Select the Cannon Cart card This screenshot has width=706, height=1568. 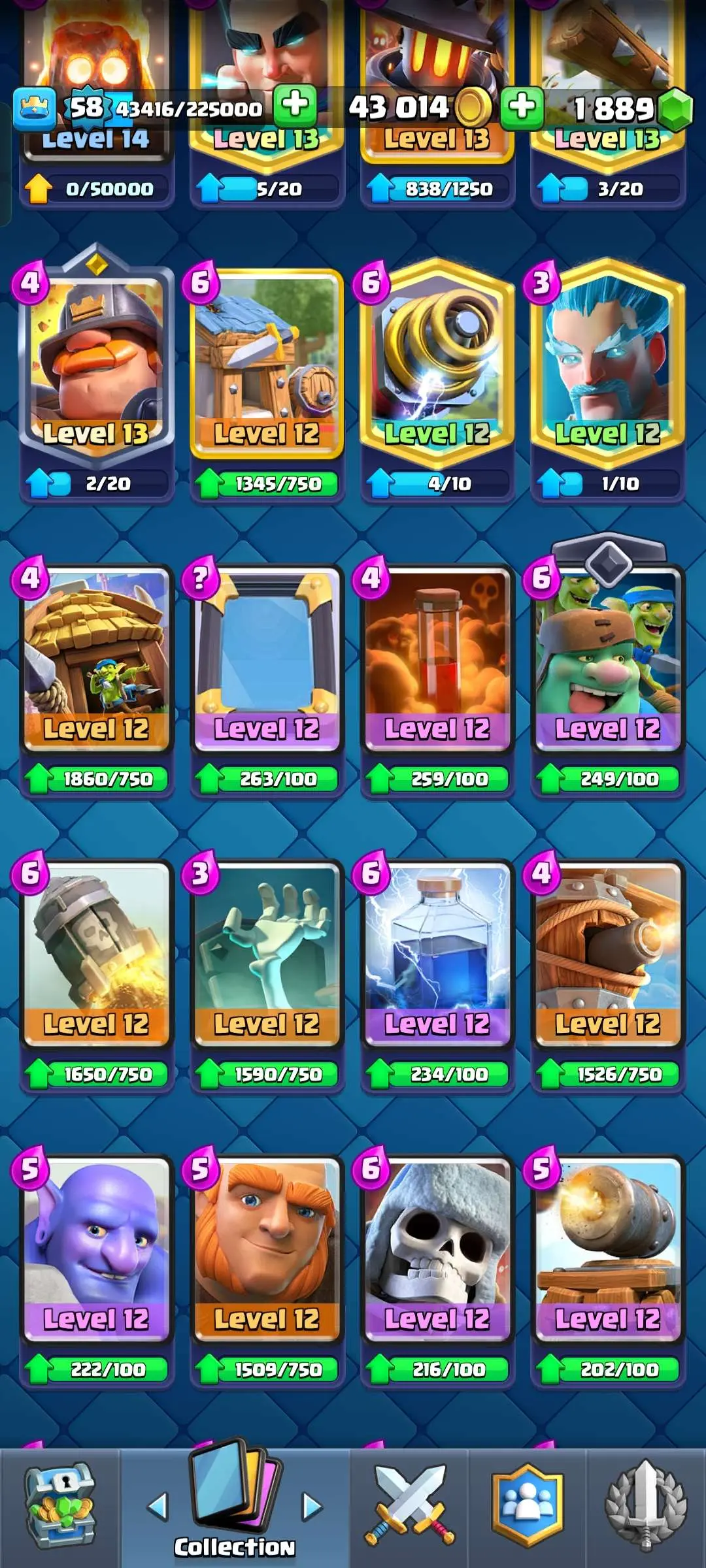607,1248
